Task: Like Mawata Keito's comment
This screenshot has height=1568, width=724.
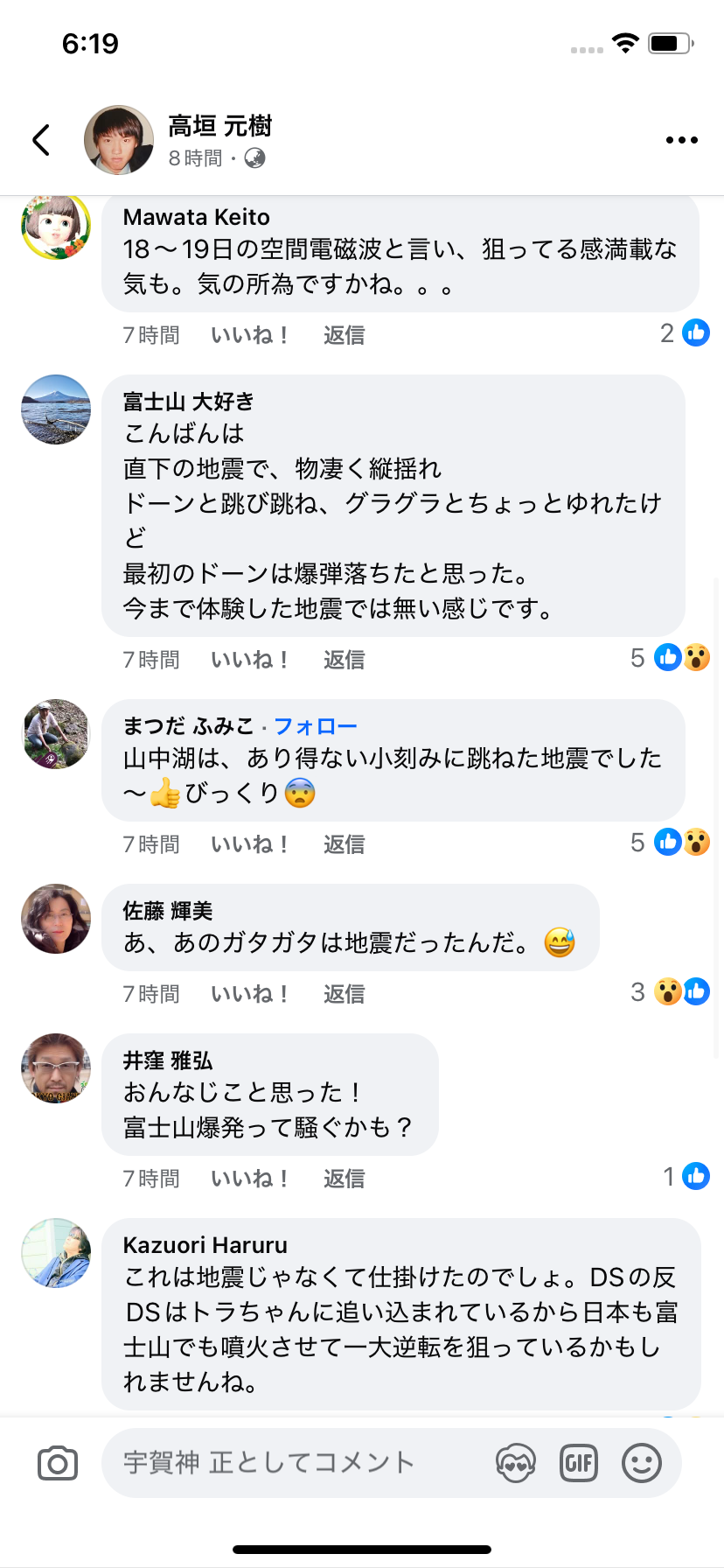Action: (249, 335)
